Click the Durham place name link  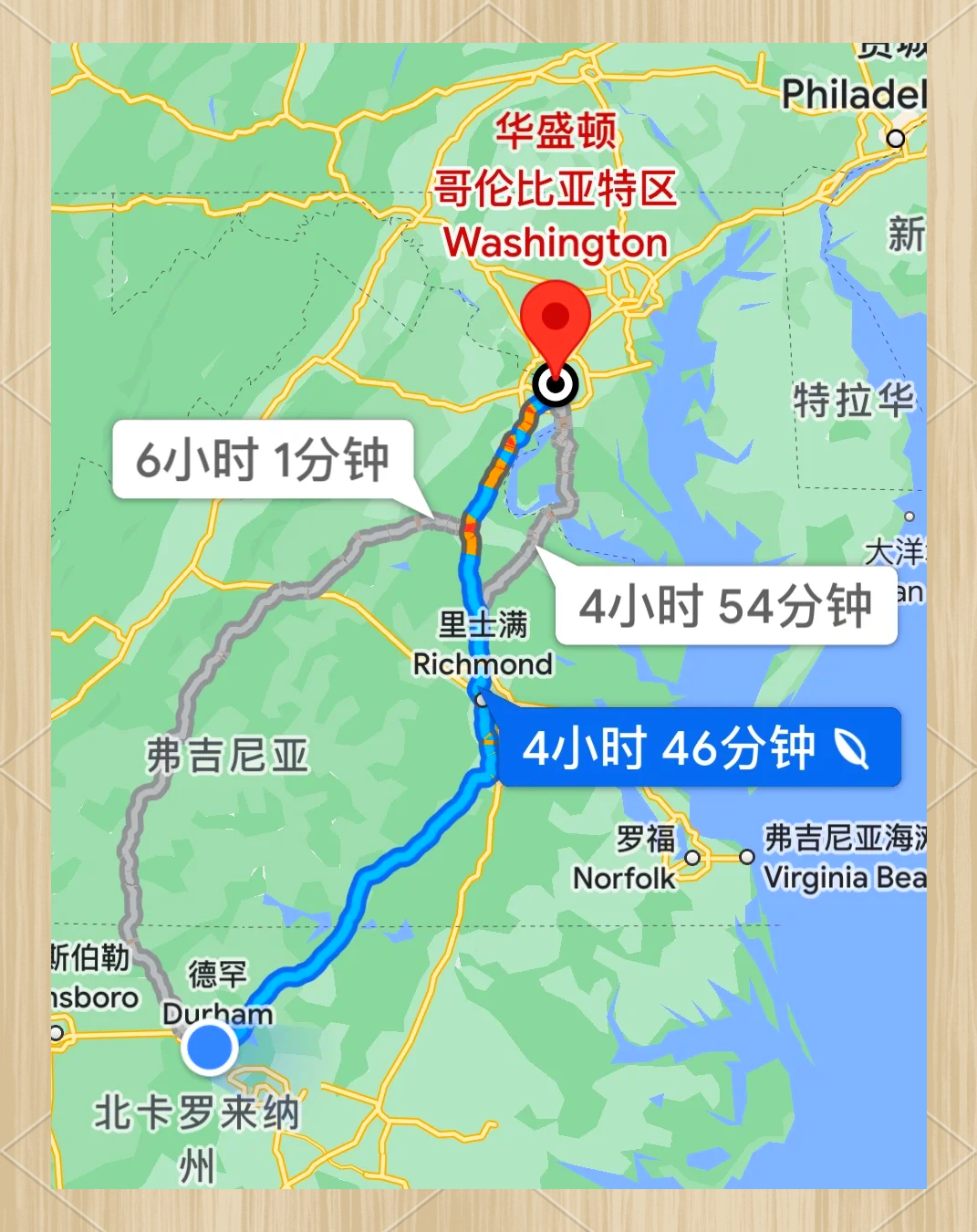tap(221, 1014)
